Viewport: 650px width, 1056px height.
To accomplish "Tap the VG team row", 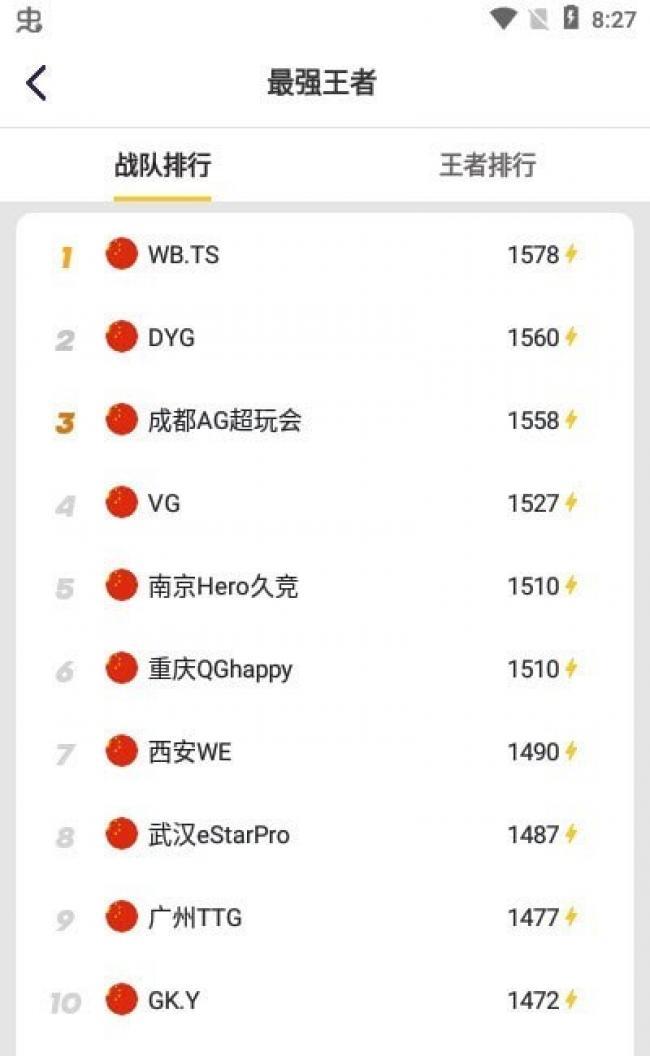I will 324,503.
